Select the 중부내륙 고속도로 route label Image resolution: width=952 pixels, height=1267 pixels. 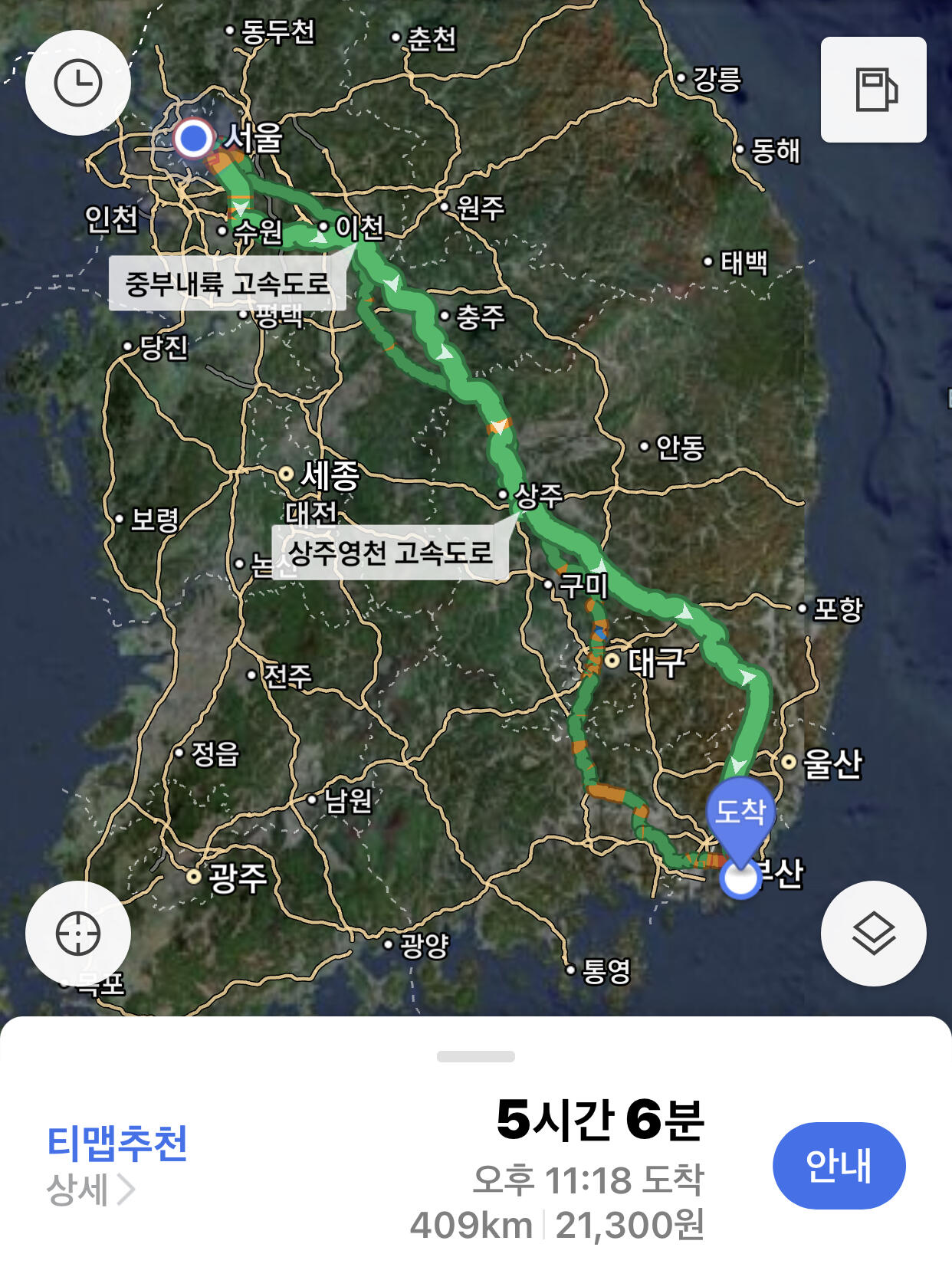point(227,284)
